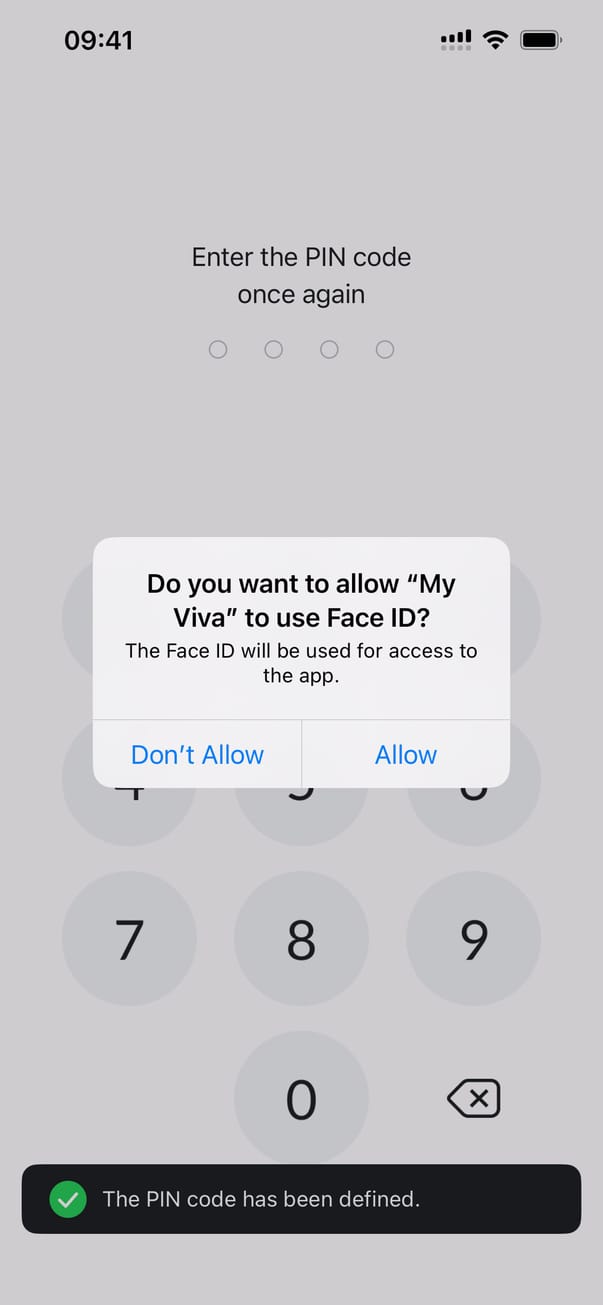Image resolution: width=603 pixels, height=1305 pixels.
Task: Delete the last PIN digit with backspace
Action: click(473, 1099)
